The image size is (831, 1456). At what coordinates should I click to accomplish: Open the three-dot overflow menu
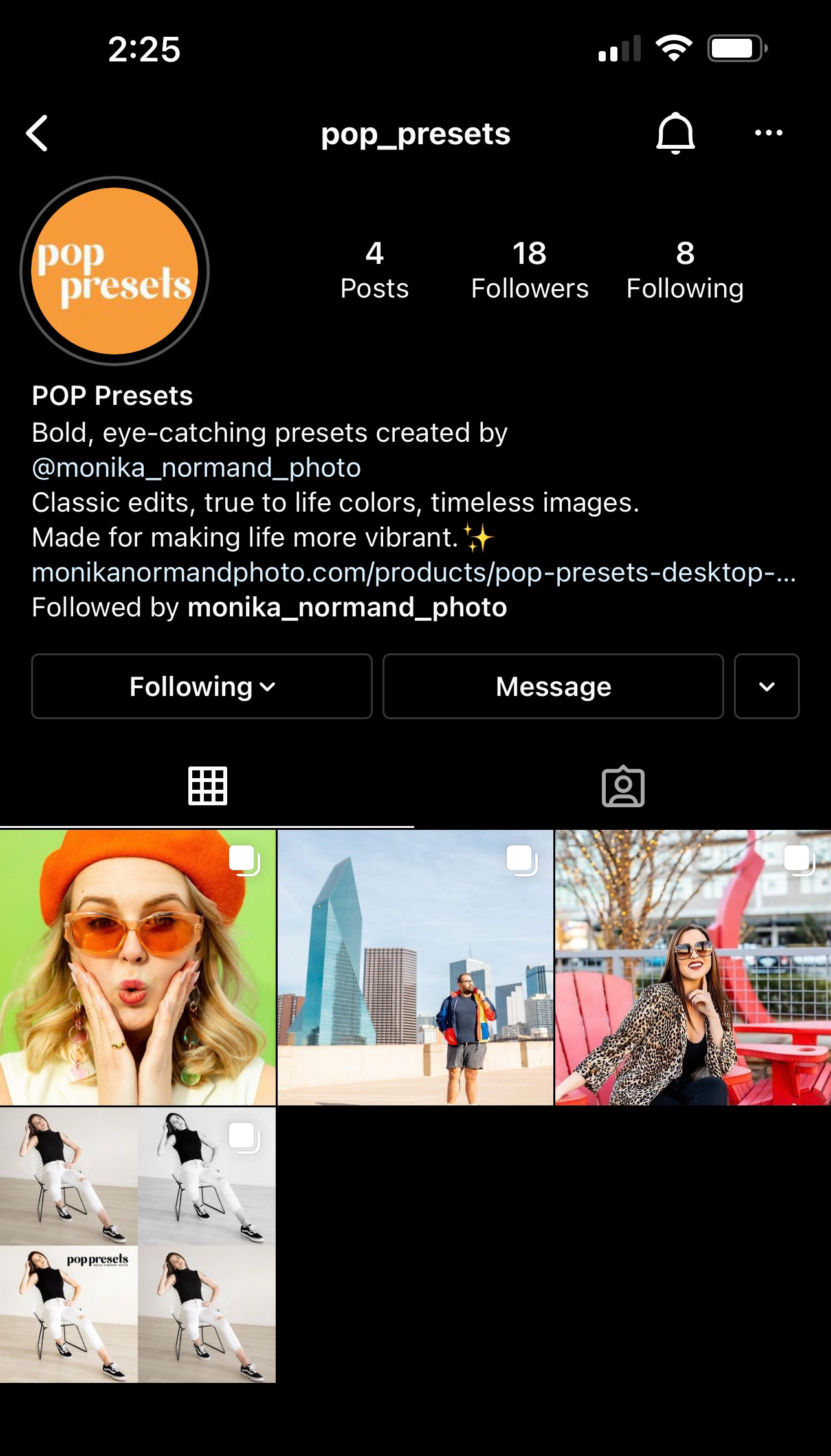768,133
